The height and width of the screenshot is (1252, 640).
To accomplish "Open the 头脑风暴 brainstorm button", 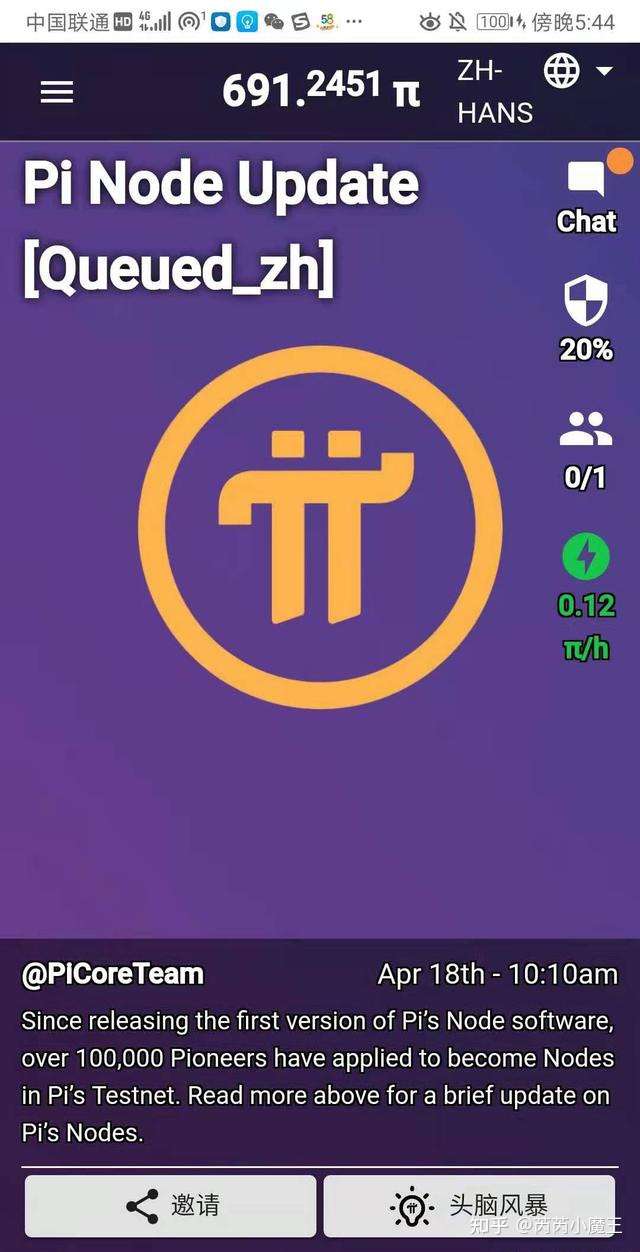I will pyautogui.click(x=469, y=1206).
